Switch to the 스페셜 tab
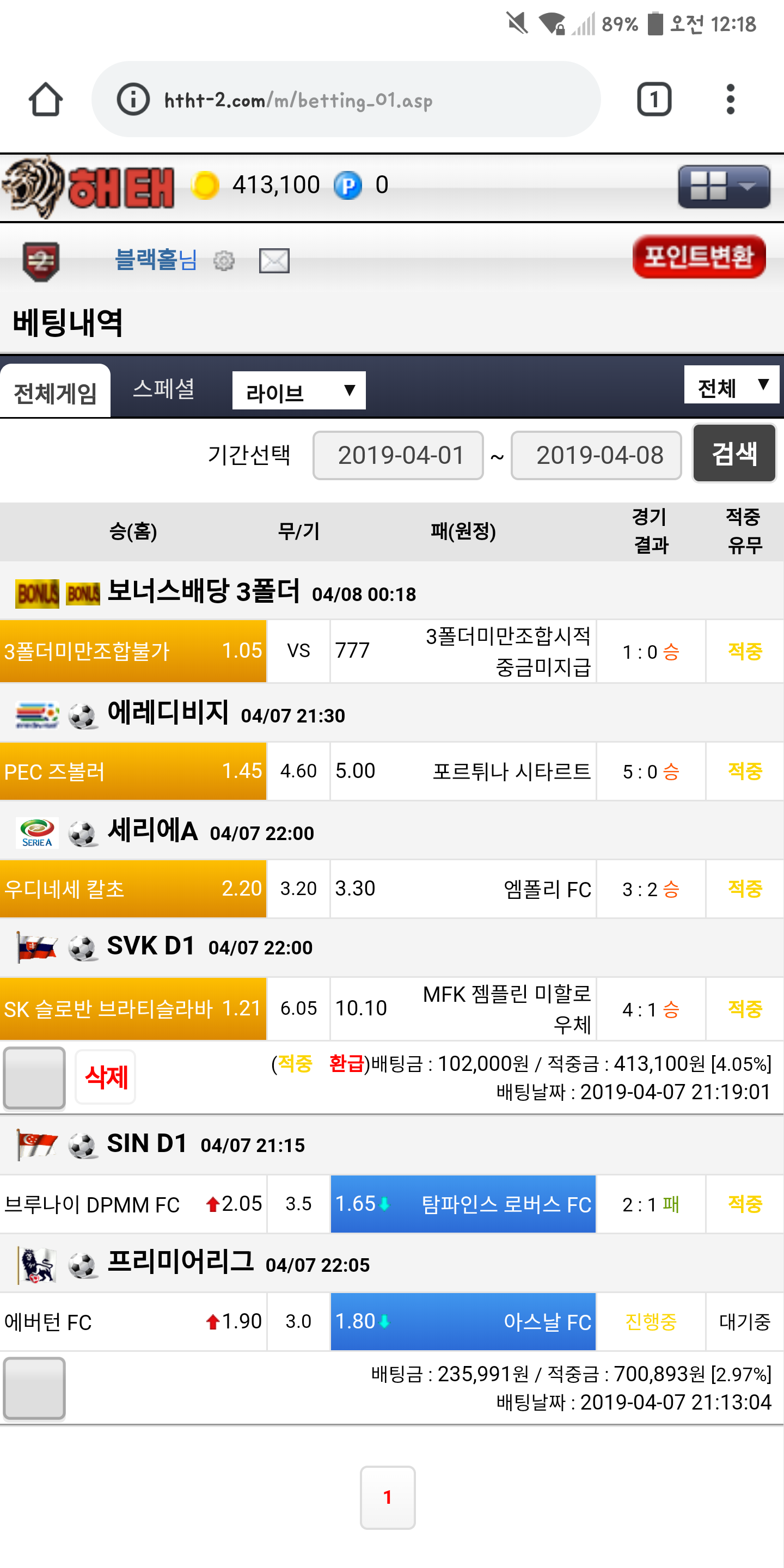The height and width of the screenshot is (1568, 784). click(164, 389)
